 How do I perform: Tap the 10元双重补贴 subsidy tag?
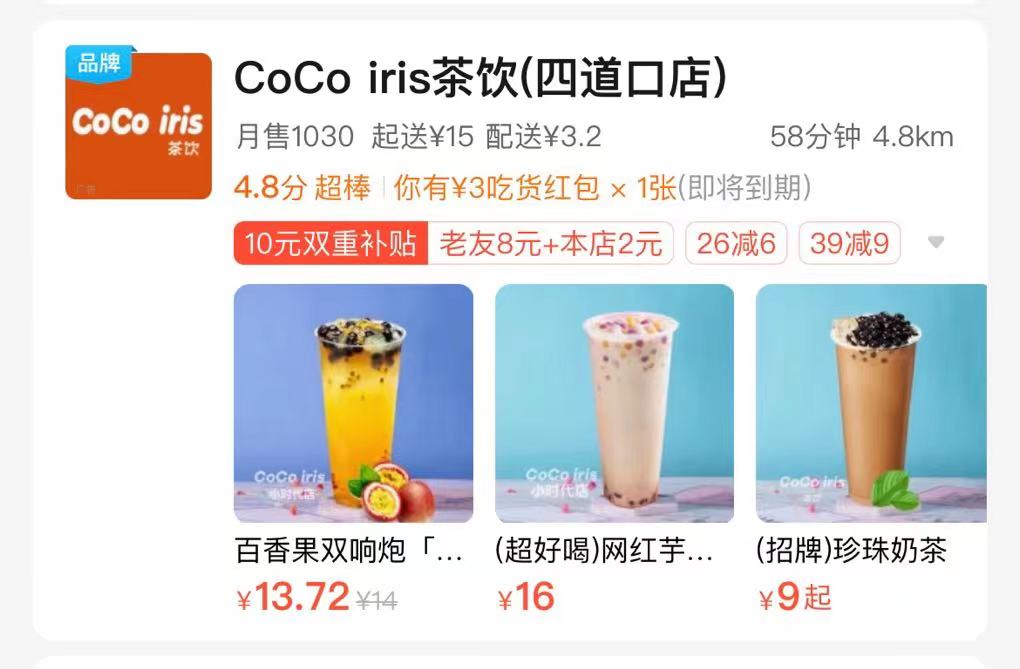click(330, 244)
